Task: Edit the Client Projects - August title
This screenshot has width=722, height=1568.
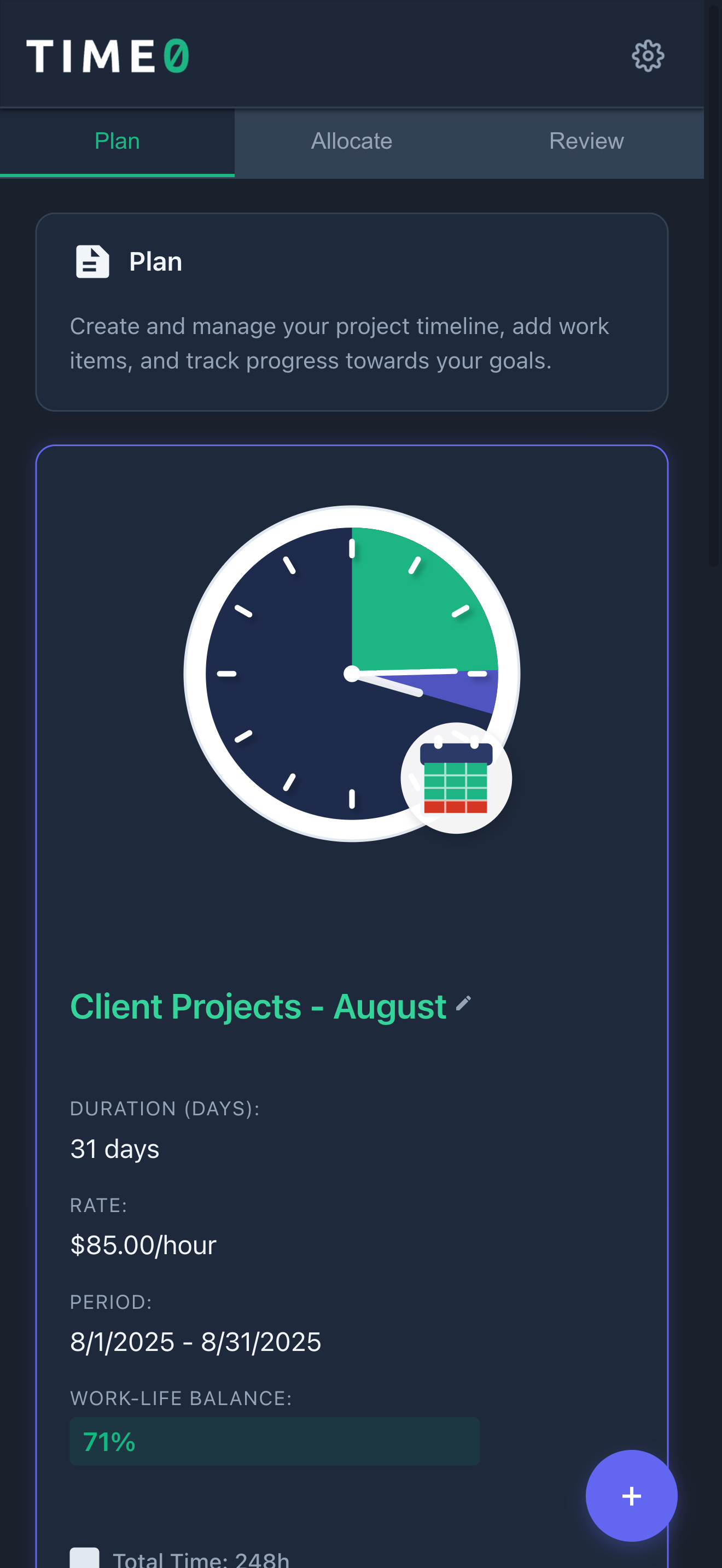Action: click(463, 1003)
